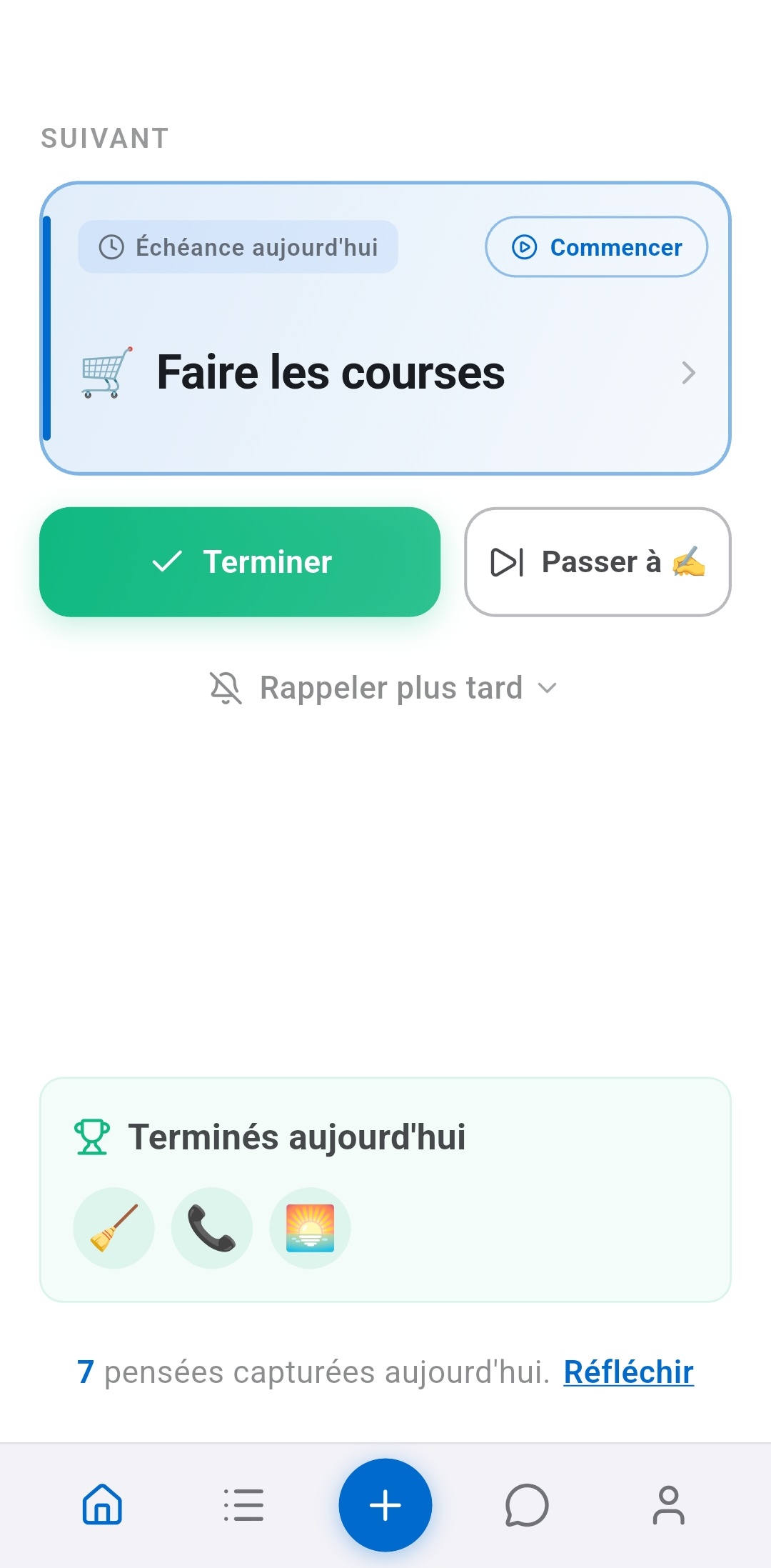Open the chat bubble icon

coord(527,1506)
